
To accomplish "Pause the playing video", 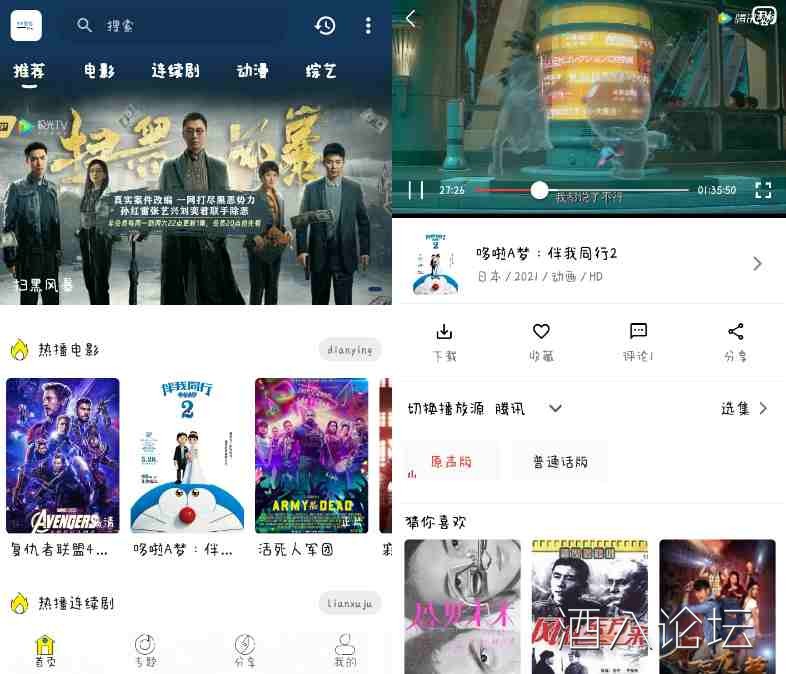I will pyautogui.click(x=417, y=190).
